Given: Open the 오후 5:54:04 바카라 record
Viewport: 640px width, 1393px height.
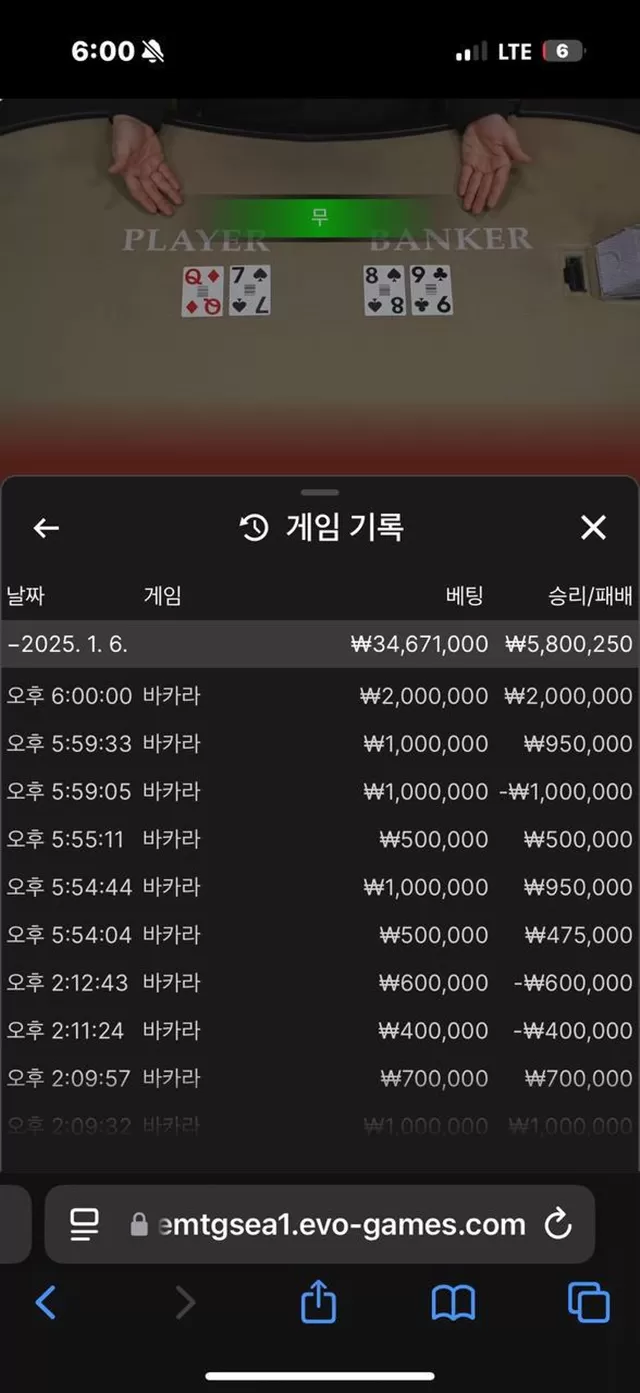Looking at the screenshot, I should click(x=319, y=935).
